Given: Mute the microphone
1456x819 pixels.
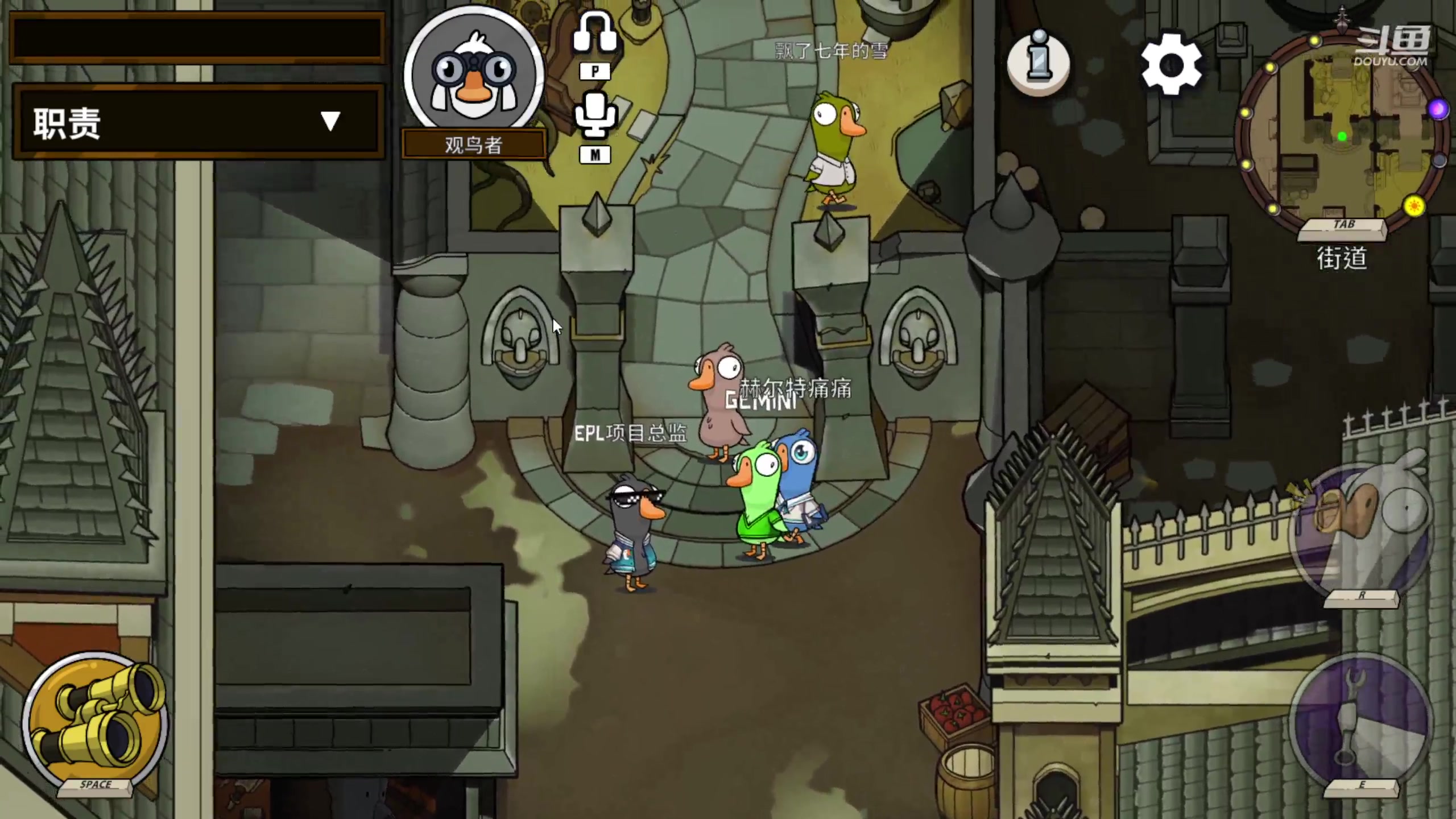Looking at the screenshot, I should click(595, 115).
